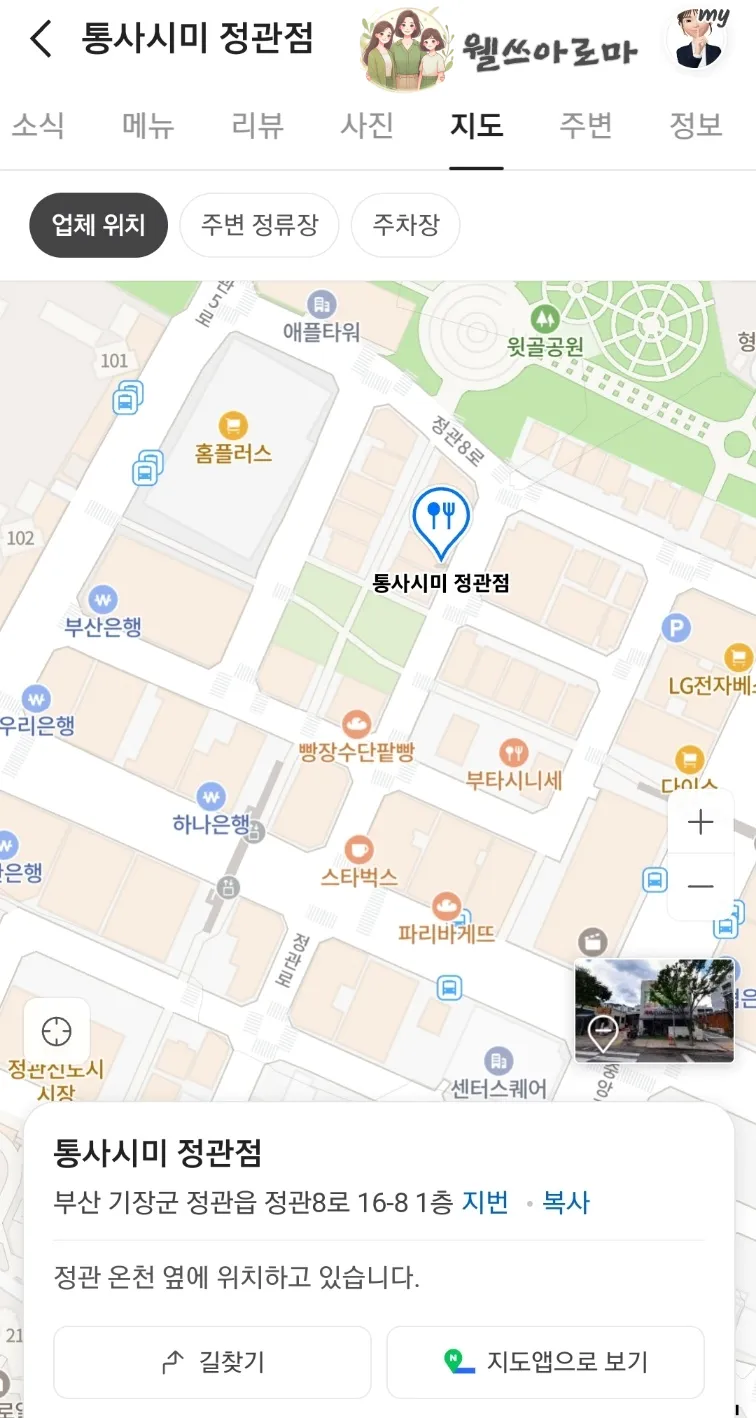
Task: Enable the 주변 정류장 filter
Action: [259, 225]
